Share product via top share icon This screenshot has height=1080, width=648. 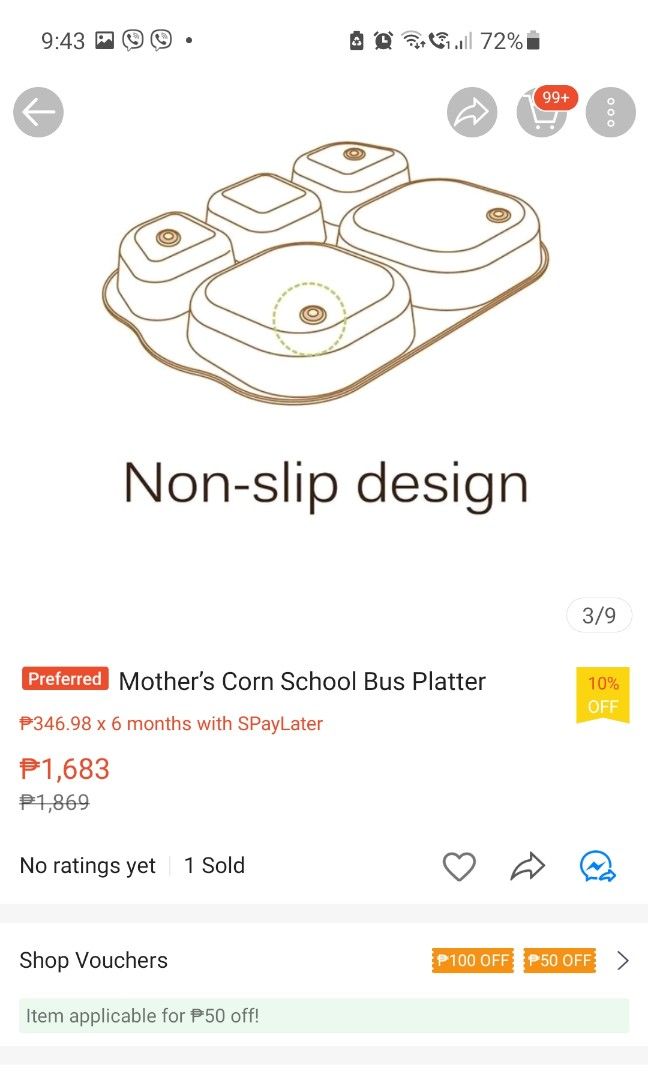click(x=471, y=113)
